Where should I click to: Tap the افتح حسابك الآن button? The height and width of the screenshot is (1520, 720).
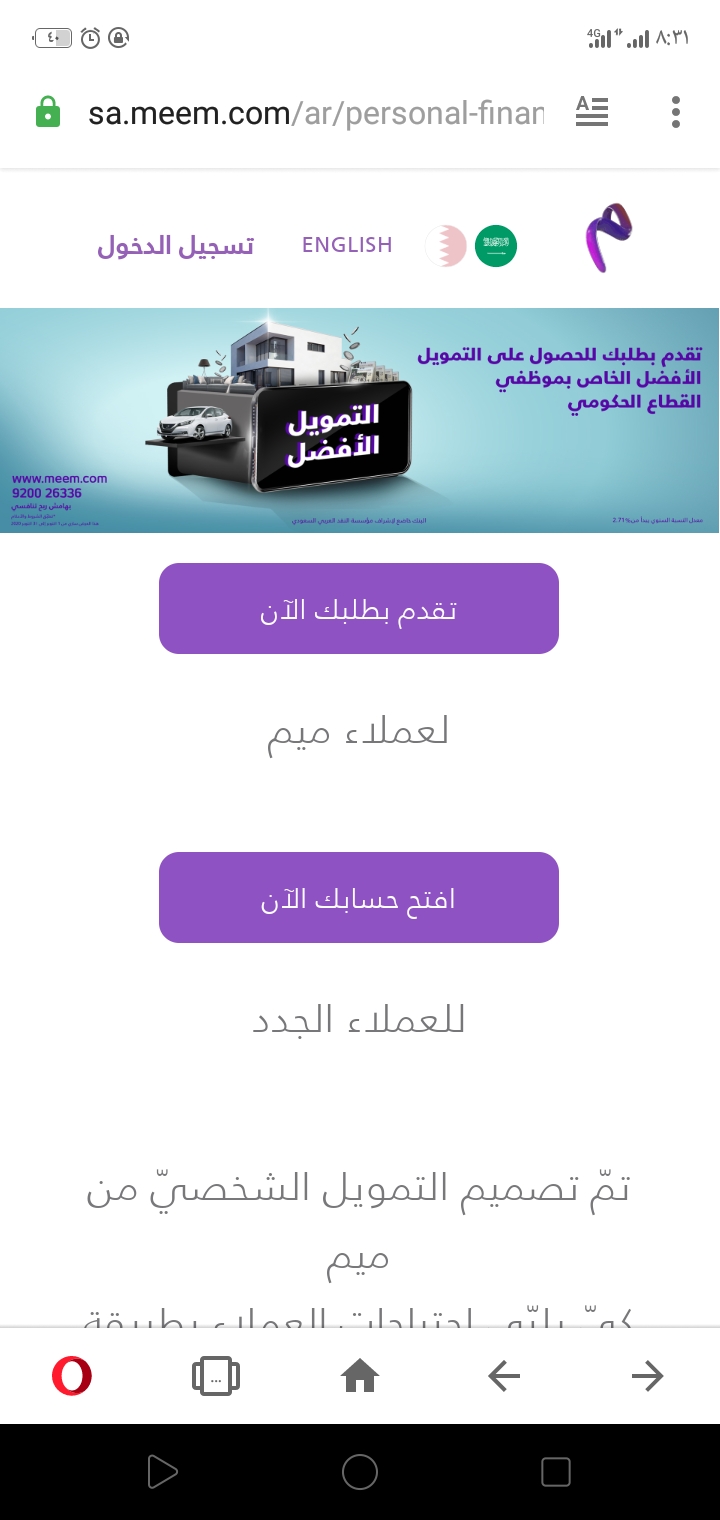(x=359, y=897)
